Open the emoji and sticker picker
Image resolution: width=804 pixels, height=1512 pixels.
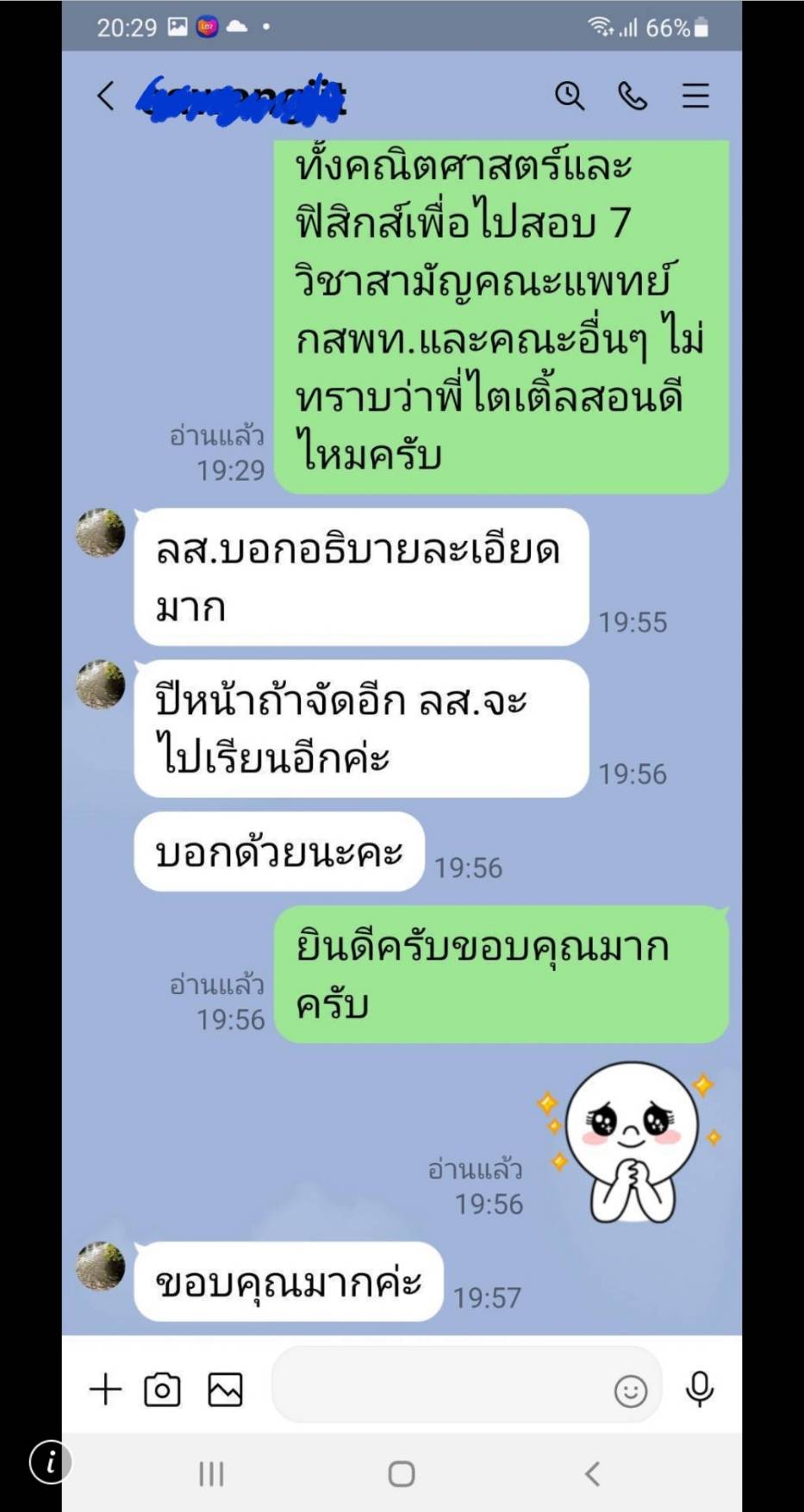point(631,1391)
